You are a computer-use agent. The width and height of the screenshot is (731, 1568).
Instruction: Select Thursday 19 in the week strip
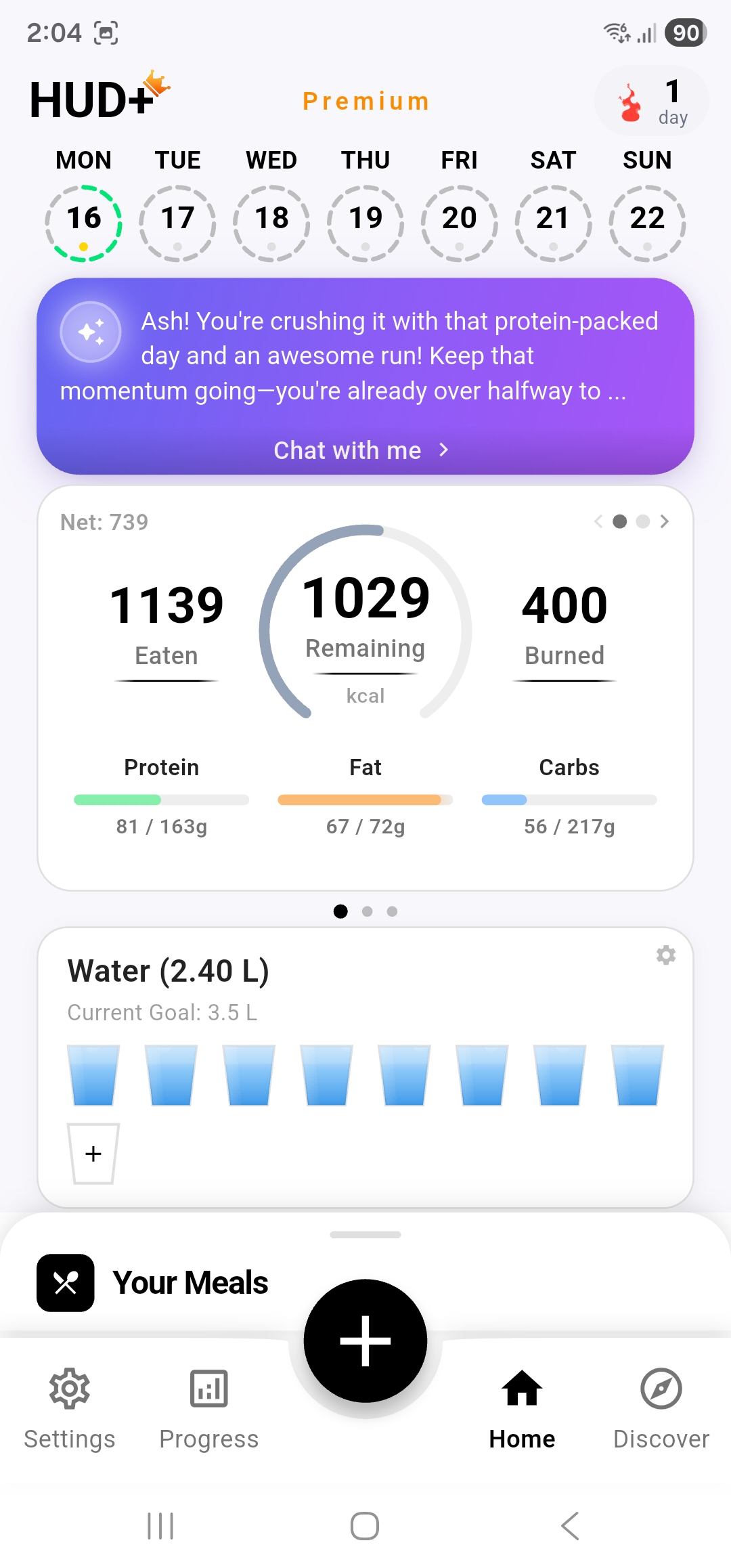click(365, 218)
